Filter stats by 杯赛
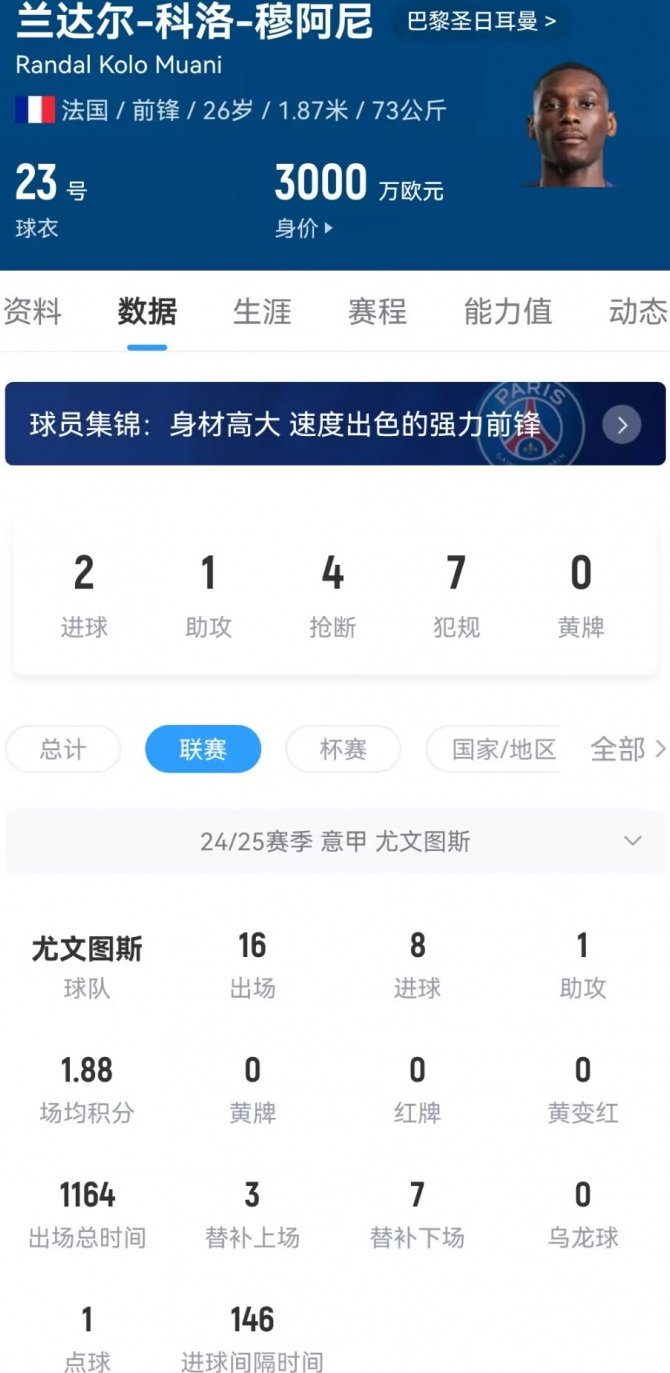 click(343, 749)
